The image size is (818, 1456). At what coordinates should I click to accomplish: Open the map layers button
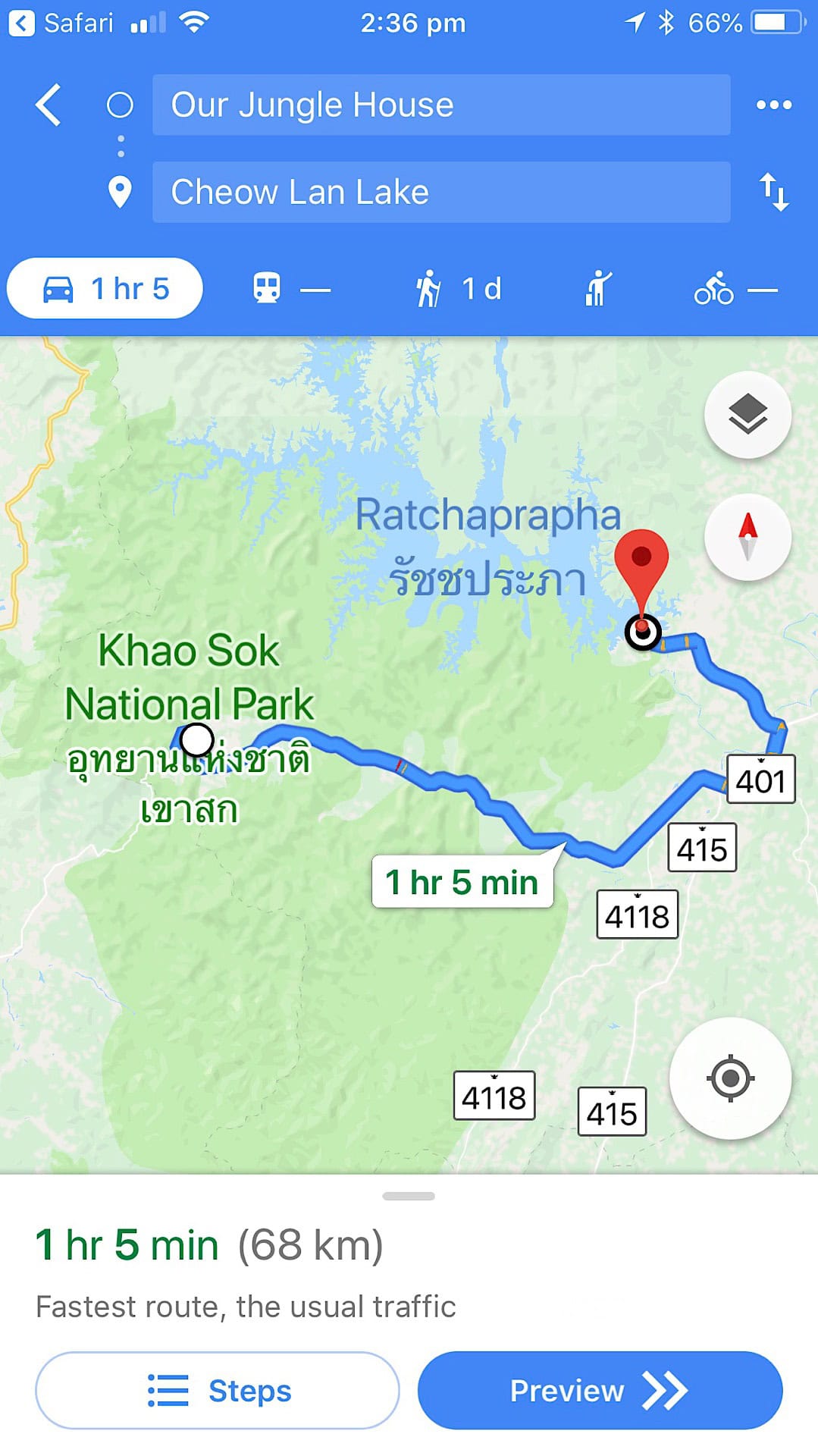pyautogui.click(x=747, y=414)
